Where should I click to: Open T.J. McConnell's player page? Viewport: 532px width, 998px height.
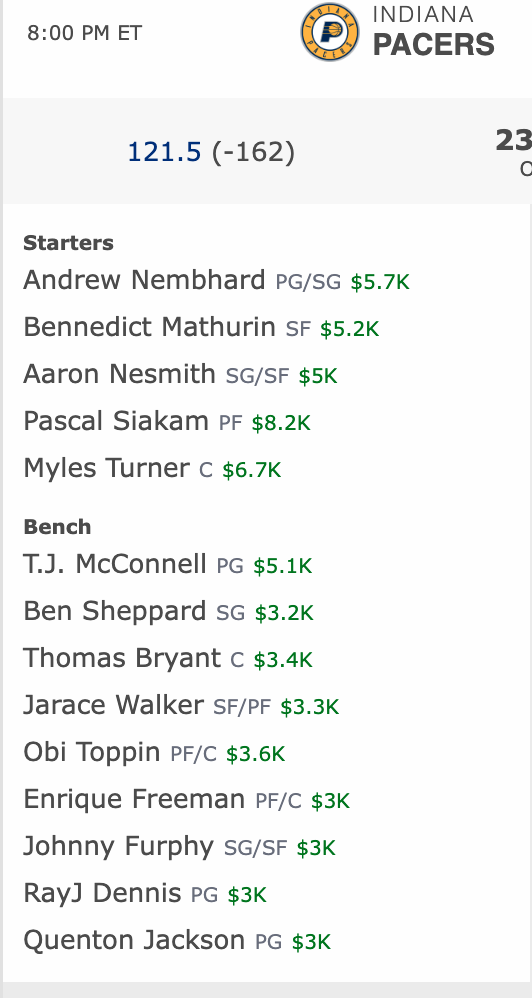tap(115, 564)
